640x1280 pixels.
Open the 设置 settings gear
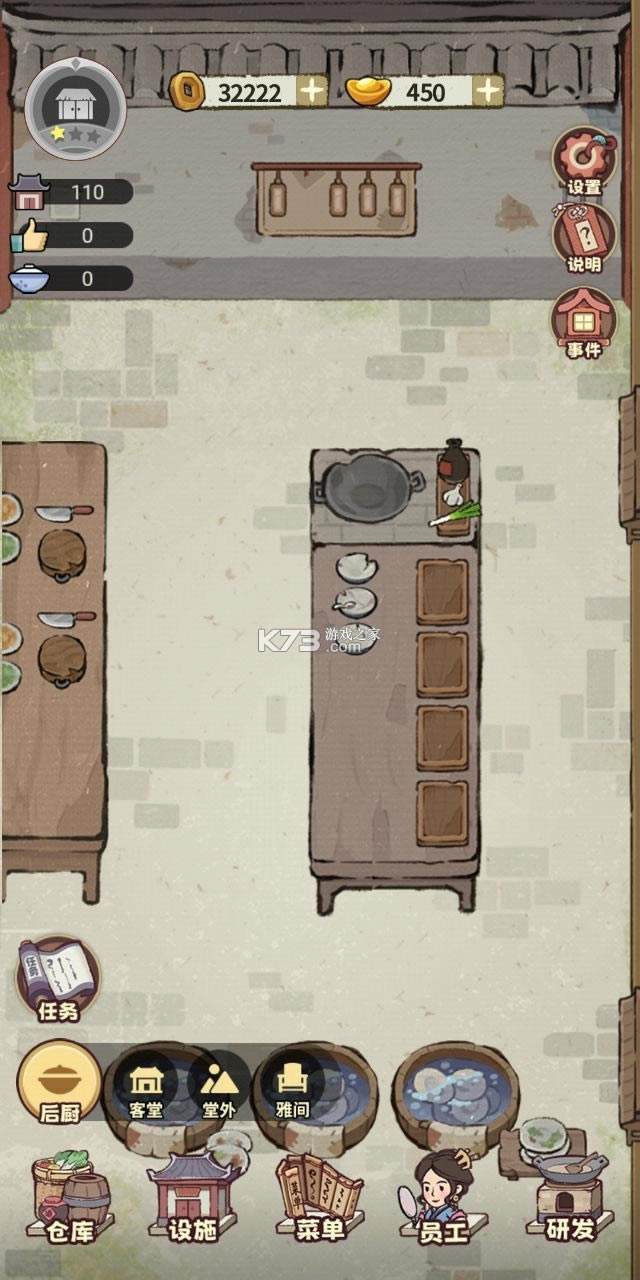[583, 160]
